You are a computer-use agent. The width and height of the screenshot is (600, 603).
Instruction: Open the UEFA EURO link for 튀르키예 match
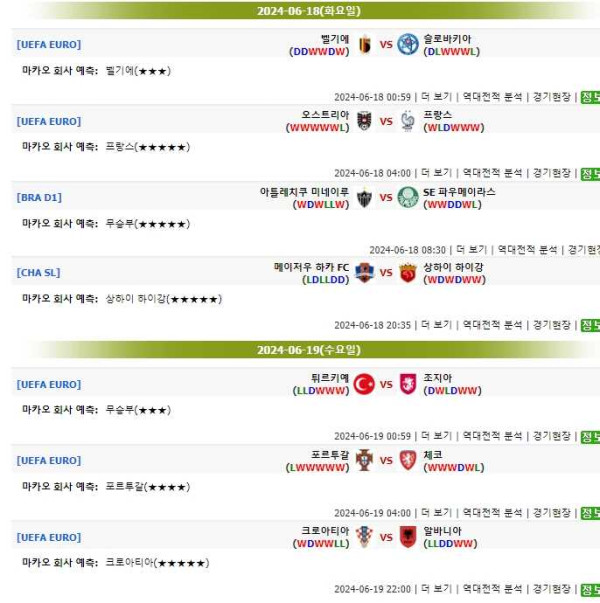pyautogui.click(x=49, y=384)
